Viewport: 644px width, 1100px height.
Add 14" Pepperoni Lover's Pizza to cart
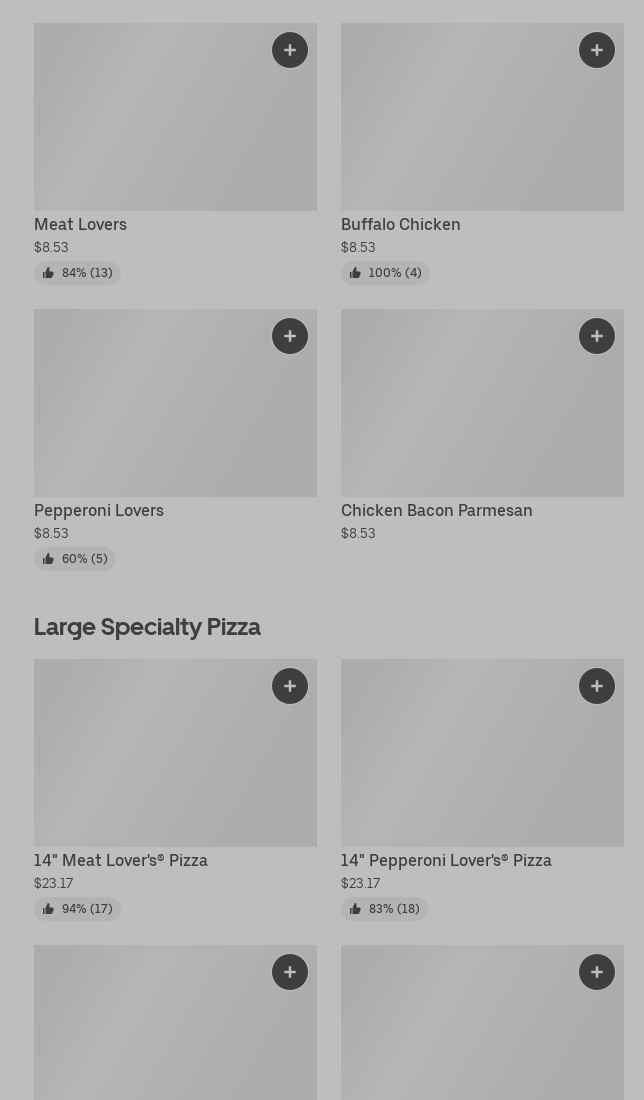[597, 686]
